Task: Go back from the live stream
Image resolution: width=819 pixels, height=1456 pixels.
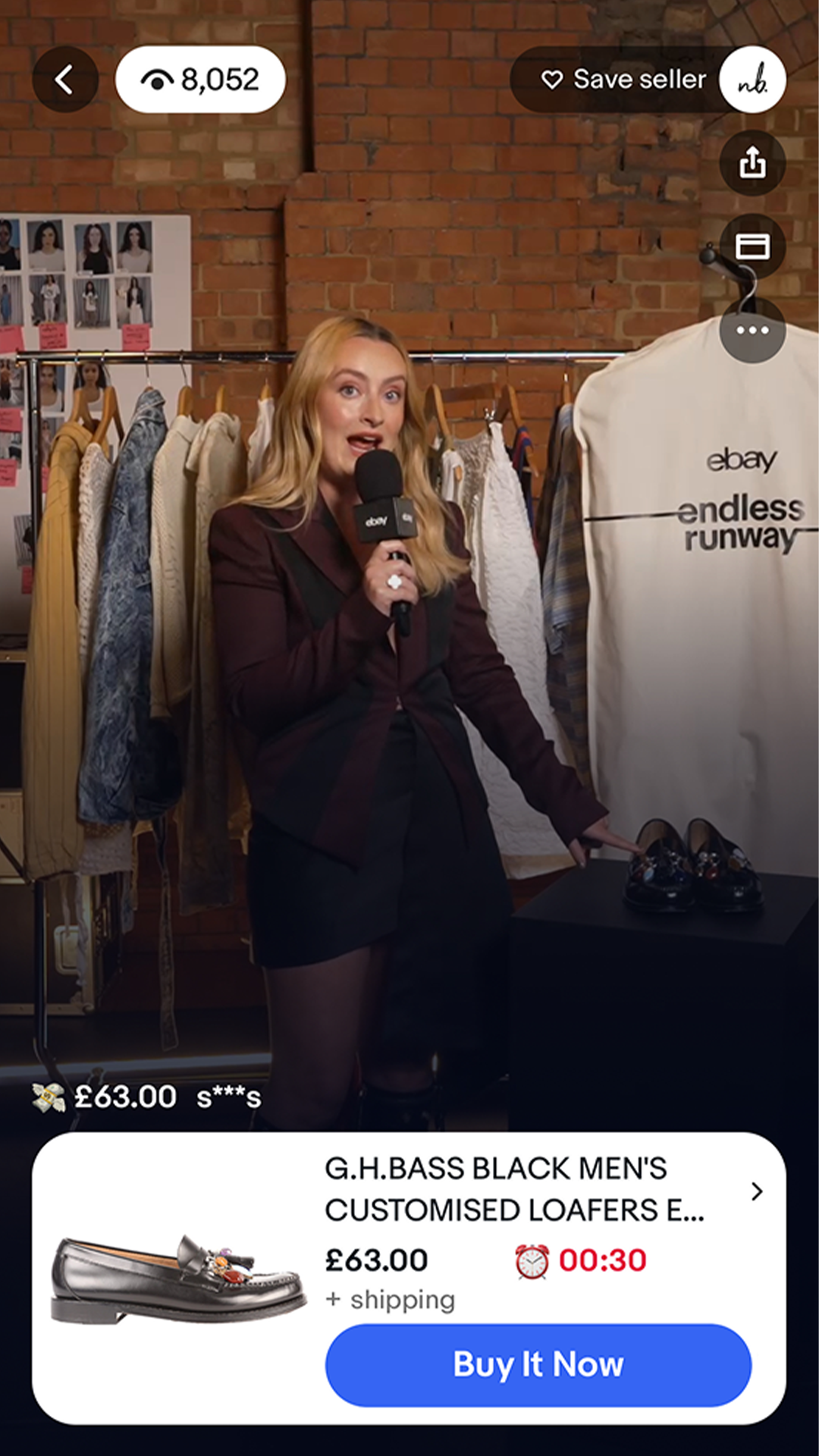Action: click(x=65, y=80)
